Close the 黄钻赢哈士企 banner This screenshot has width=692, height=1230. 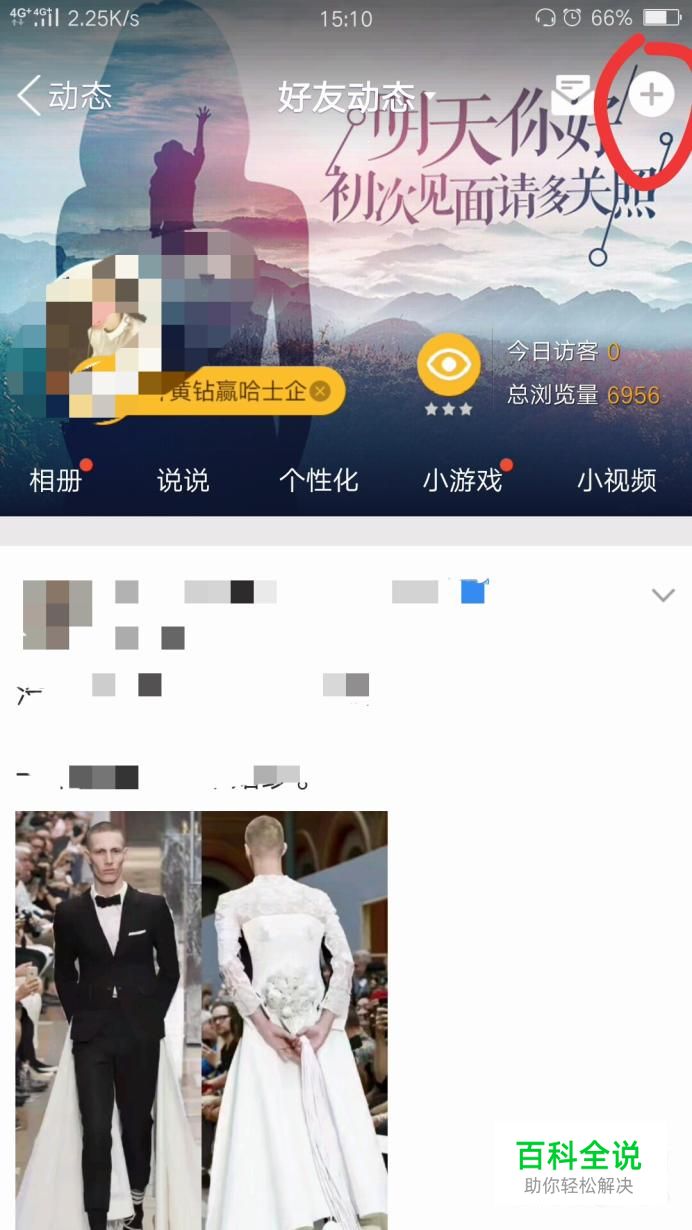coord(320,391)
